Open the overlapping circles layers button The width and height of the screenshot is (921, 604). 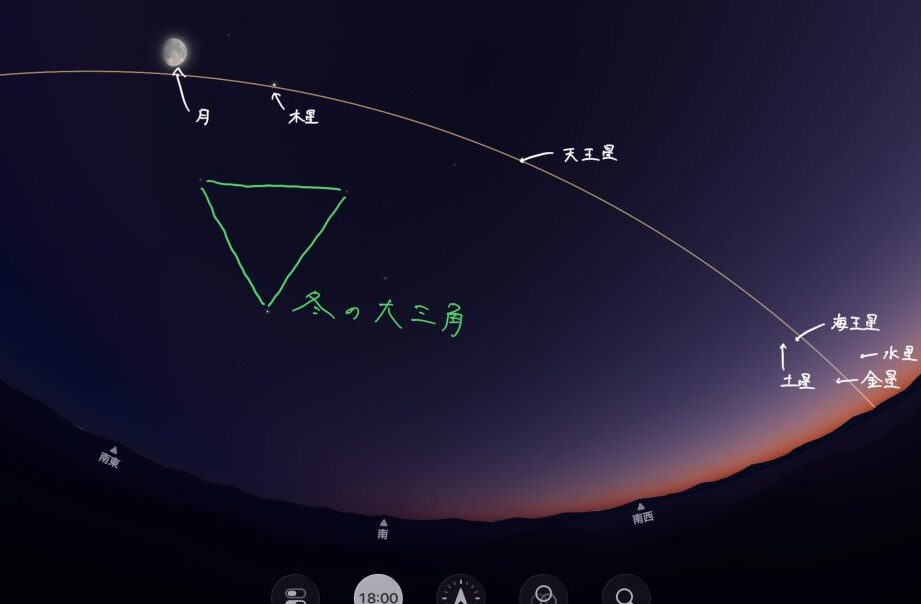[x=543, y=595]
